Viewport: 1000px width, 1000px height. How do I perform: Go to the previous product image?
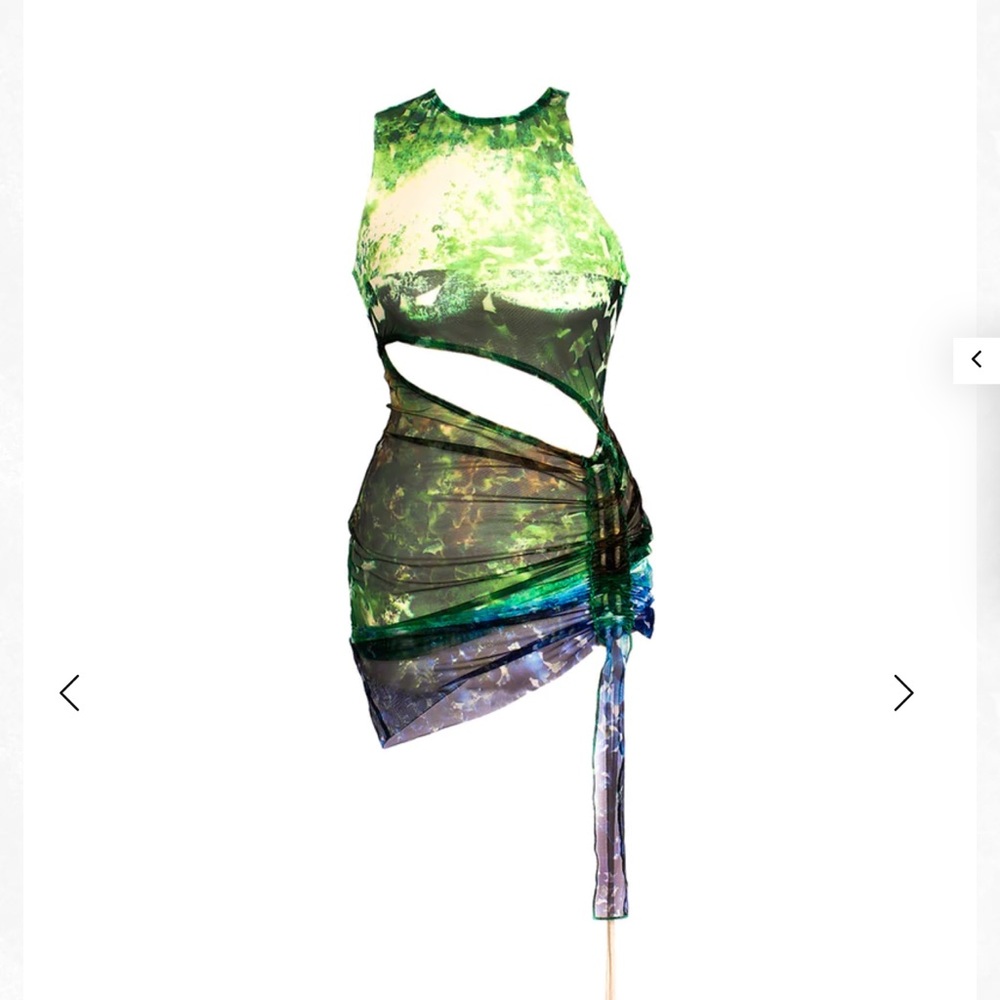pos(69,692)
